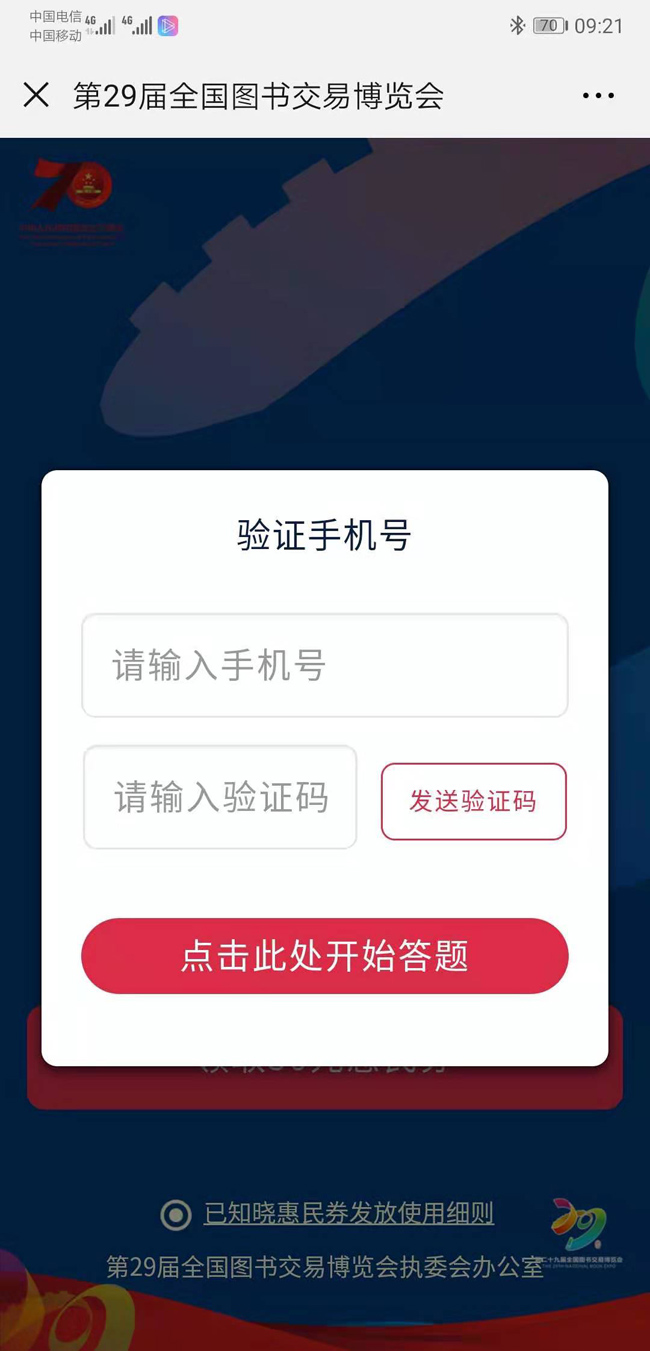Tap 点击此处开始答题 to start quiz
This screenshot has width=650, height=1351.
pyautogui.click(x=324, y=956)
